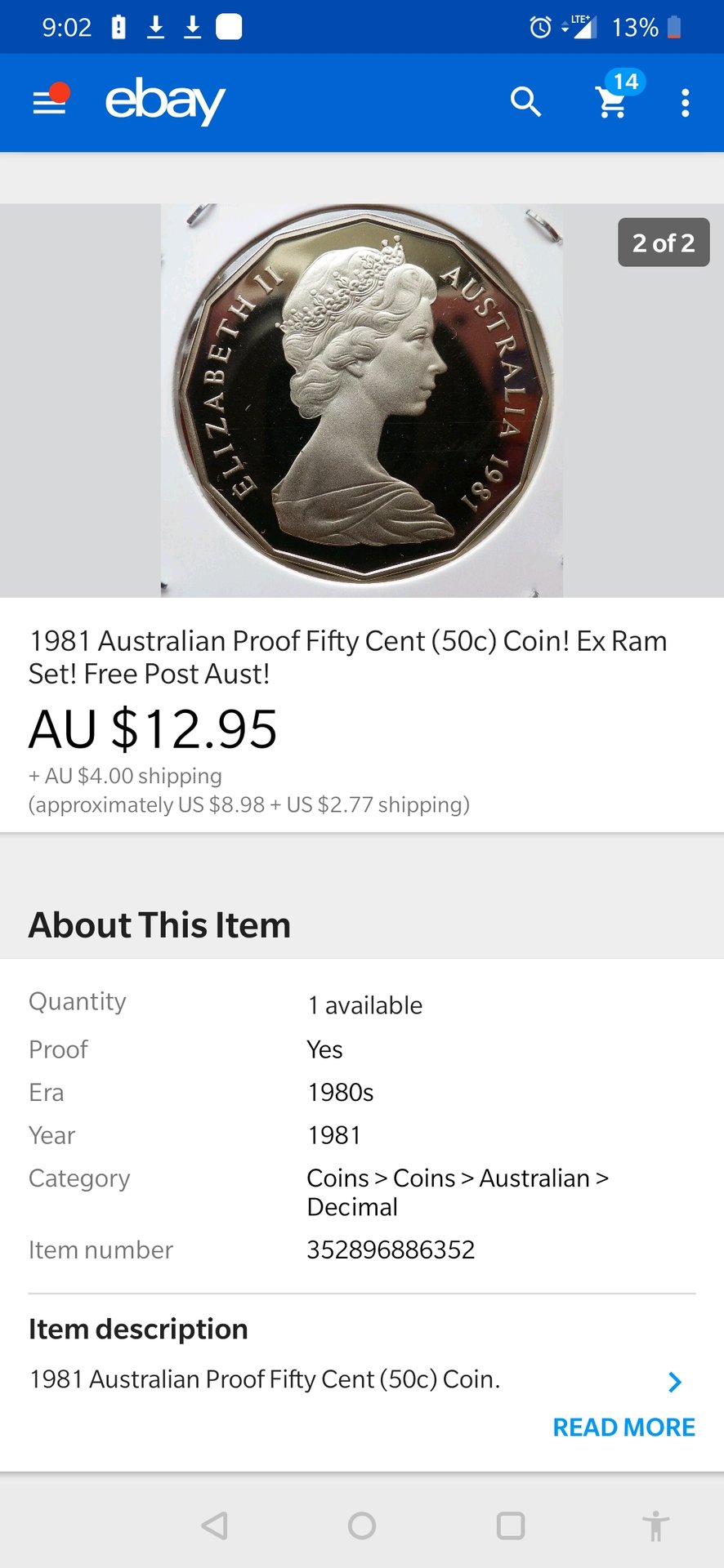Screen dimensions: 724x1568
Task: Open the search icon
Action: click(x=525, y=103)
